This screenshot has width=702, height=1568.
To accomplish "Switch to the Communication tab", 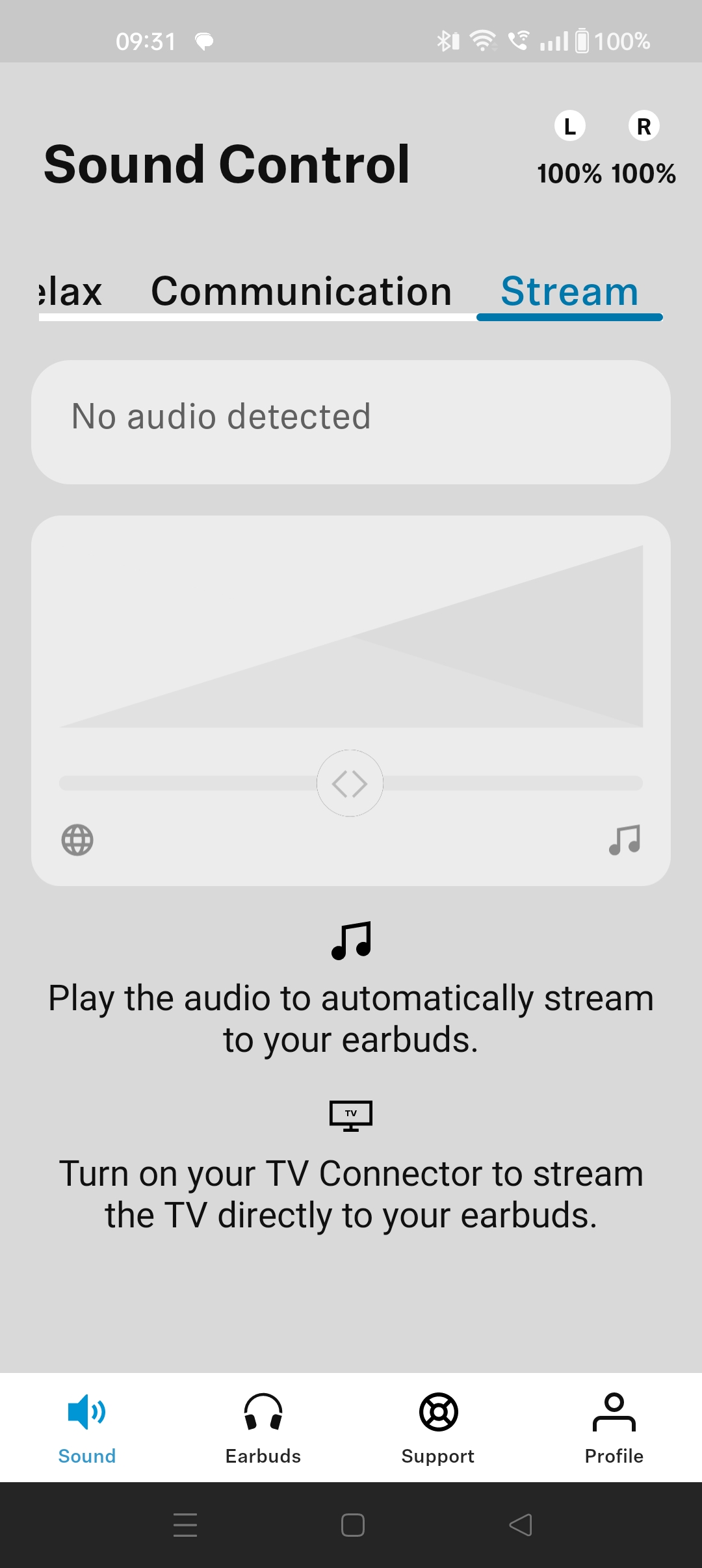I will click(301, 292).
